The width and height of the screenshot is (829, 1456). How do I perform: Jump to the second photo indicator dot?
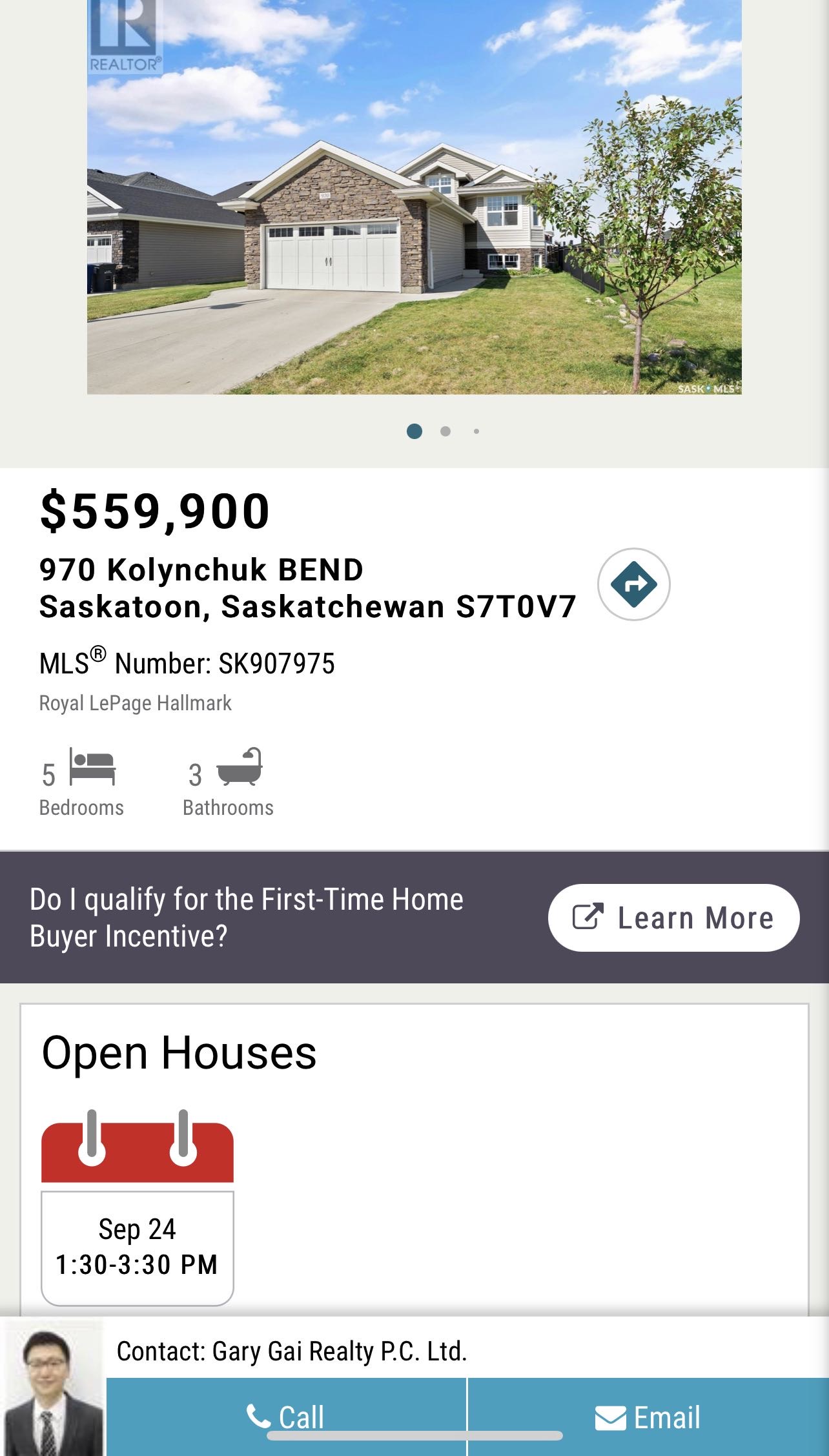(445, 431)
